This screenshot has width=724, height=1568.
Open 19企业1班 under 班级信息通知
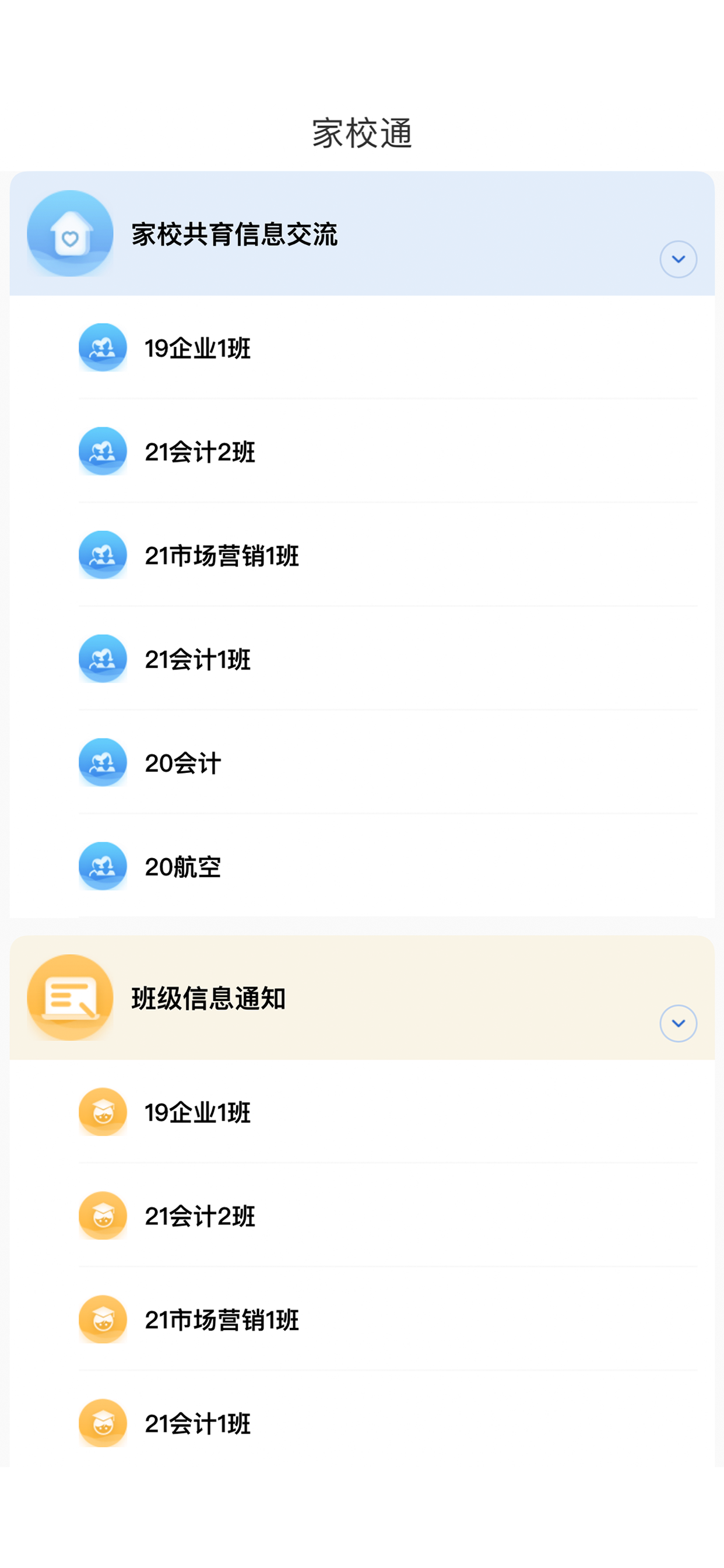click(362, 1111)
